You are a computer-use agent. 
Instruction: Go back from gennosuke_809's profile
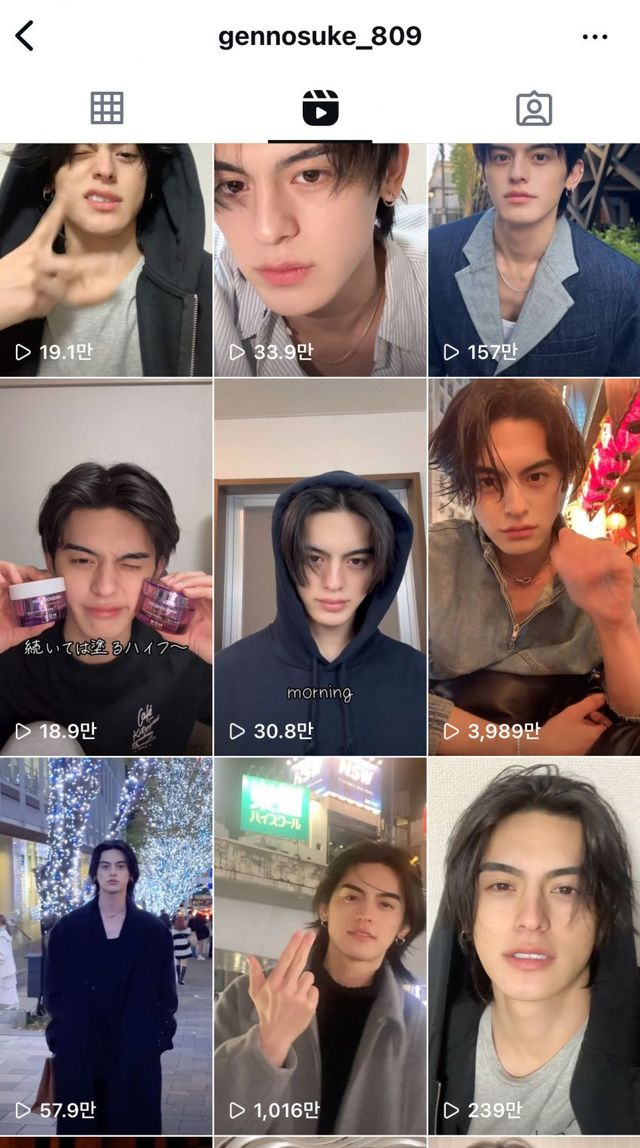click(25, 37)
